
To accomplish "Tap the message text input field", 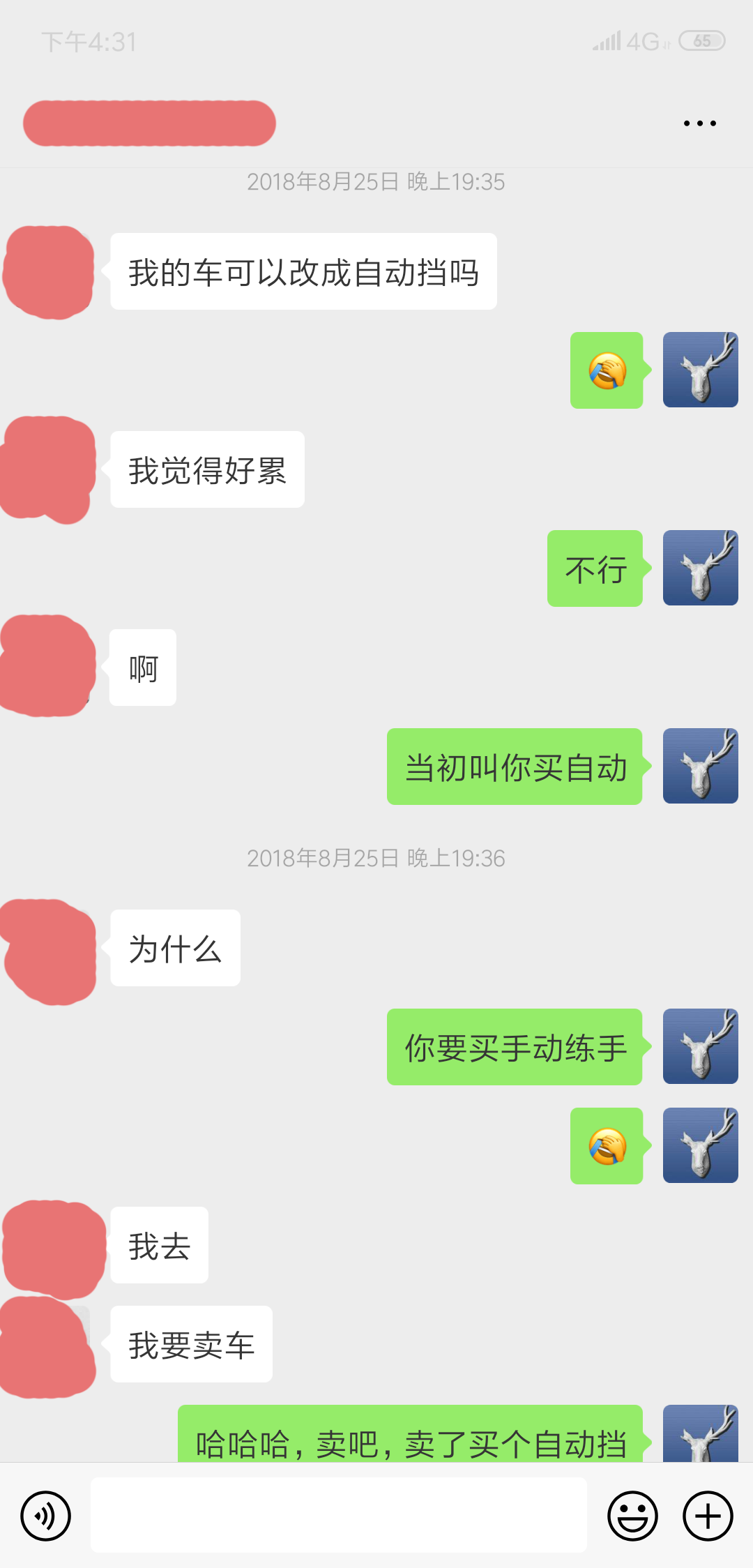I will point(338,1515).
